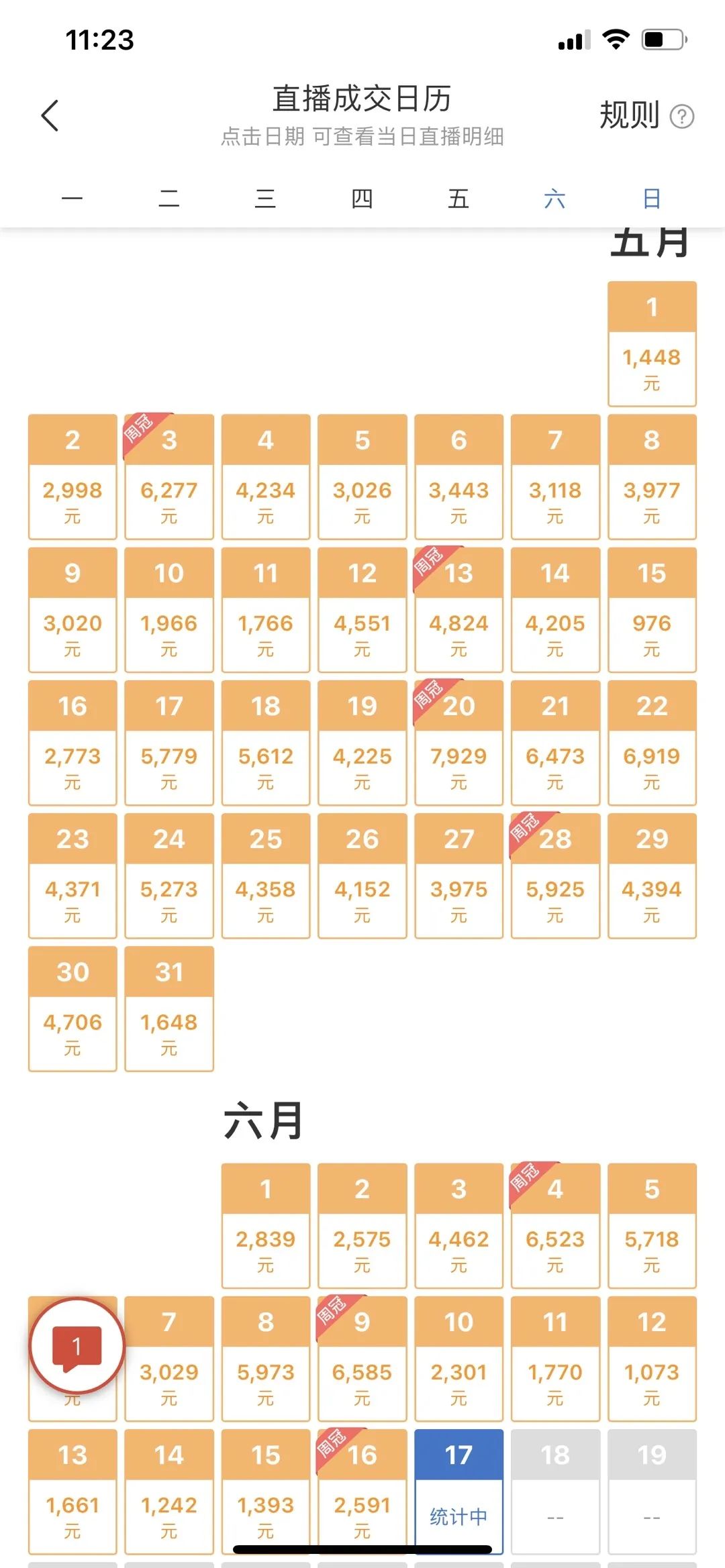
Task: Open June 1 with 2,839 元
Action: point(266,1225)
